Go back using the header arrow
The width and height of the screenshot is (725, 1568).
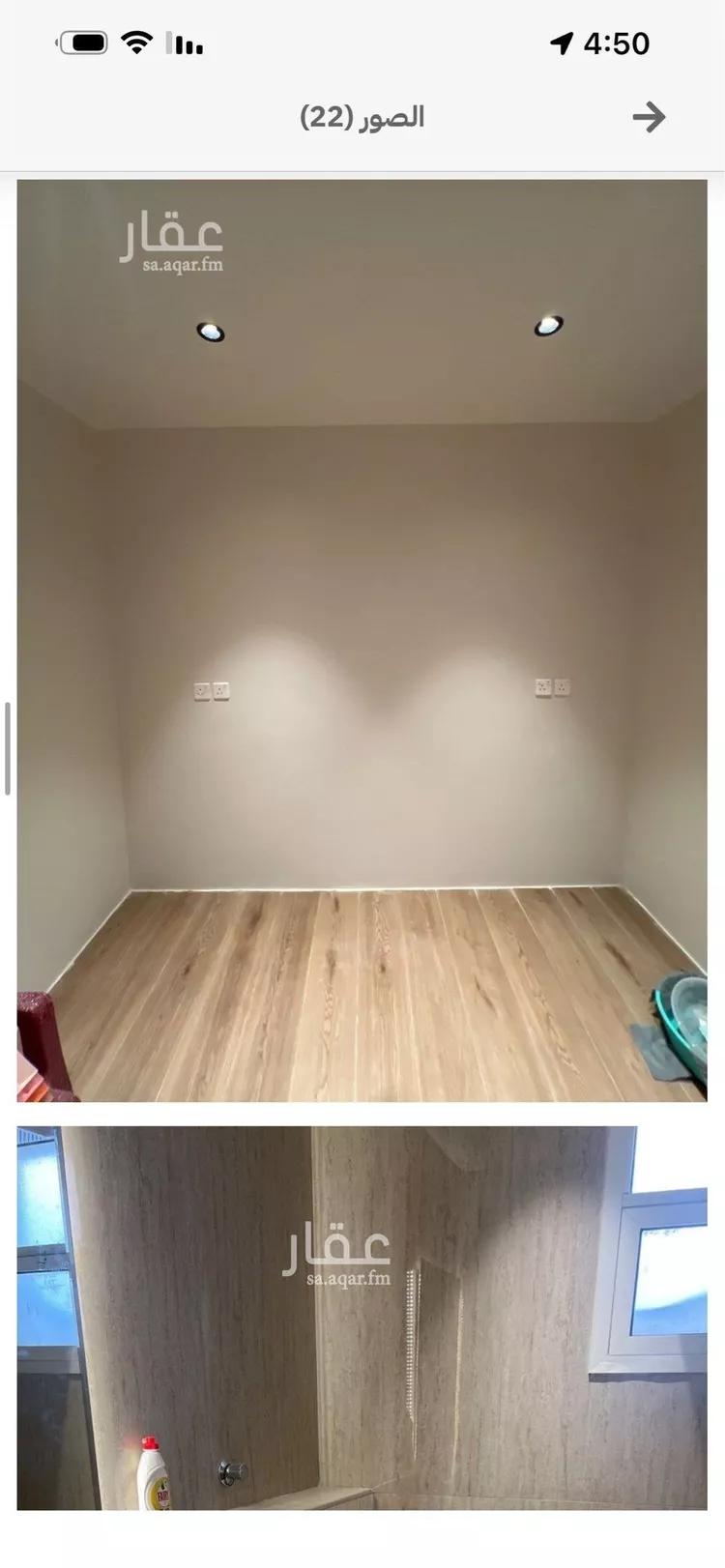click(649, 118)
